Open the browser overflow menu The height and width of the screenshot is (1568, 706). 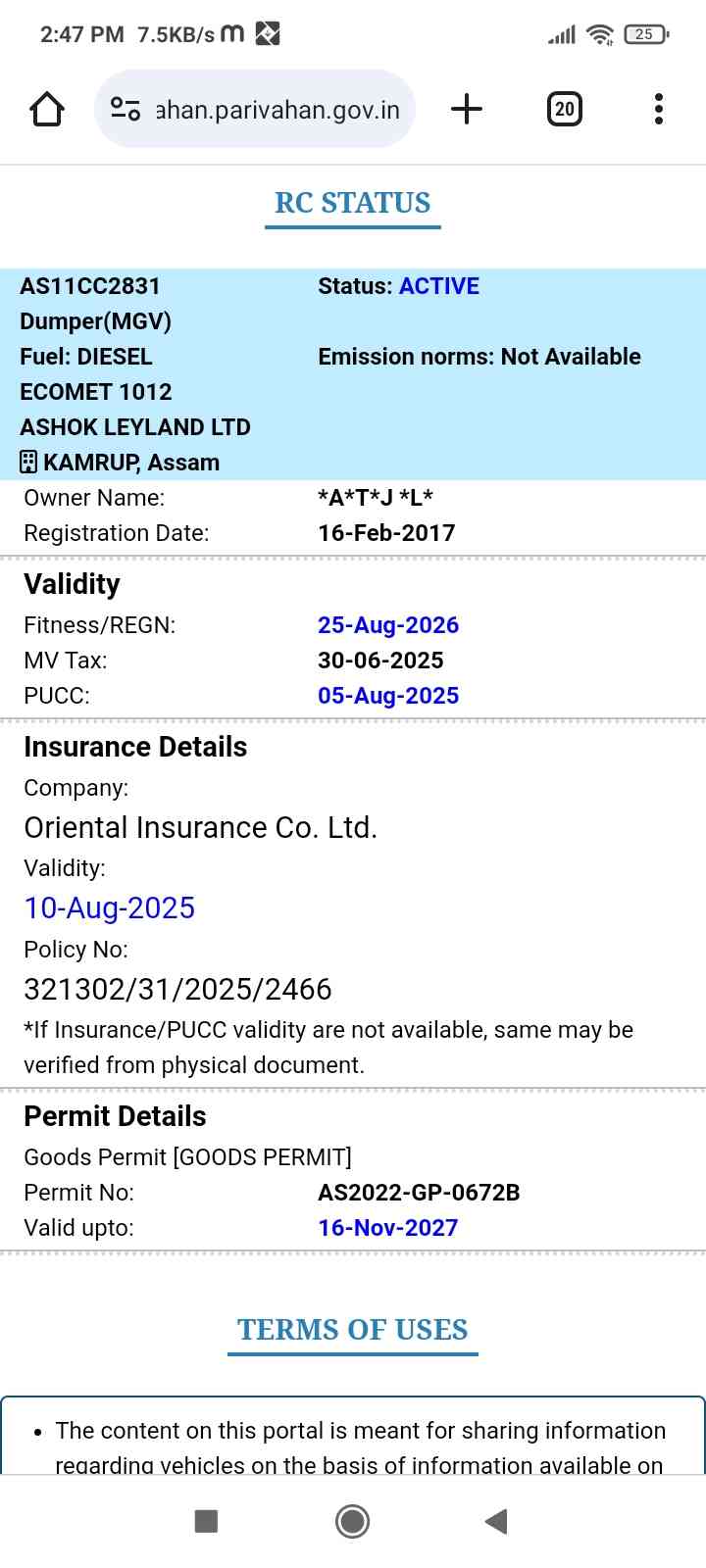point(659,109)
